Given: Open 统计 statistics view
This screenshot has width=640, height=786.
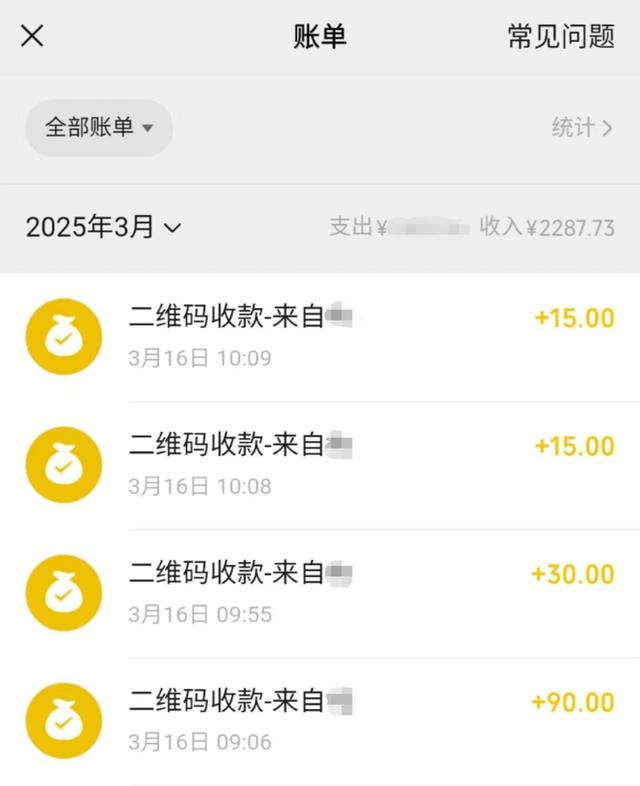Looking at the screenshot, I should (581, 128).
